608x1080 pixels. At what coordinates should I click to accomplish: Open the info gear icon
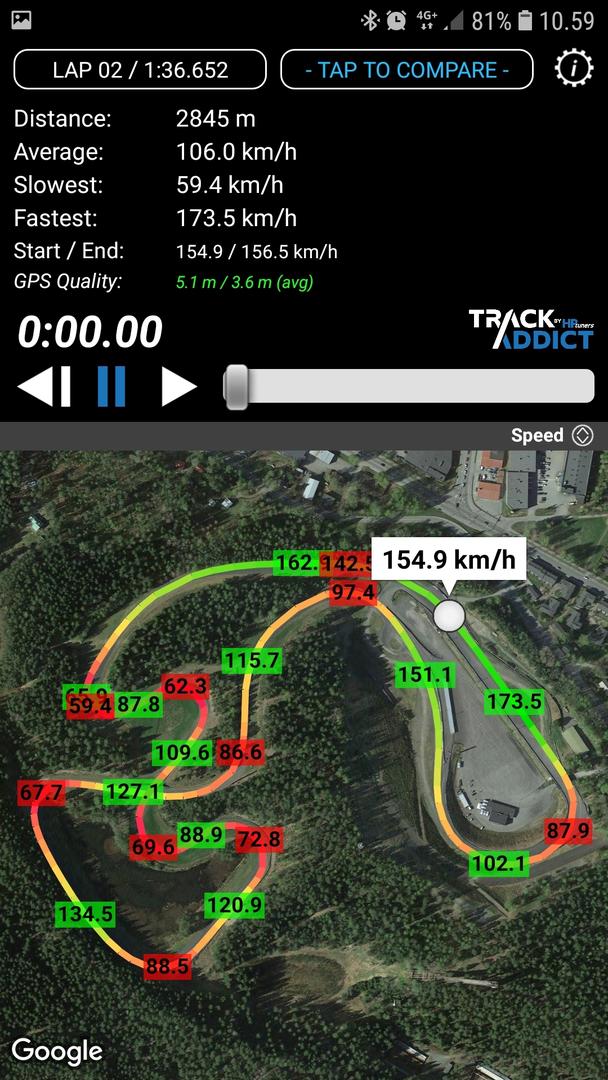point(574,69)
